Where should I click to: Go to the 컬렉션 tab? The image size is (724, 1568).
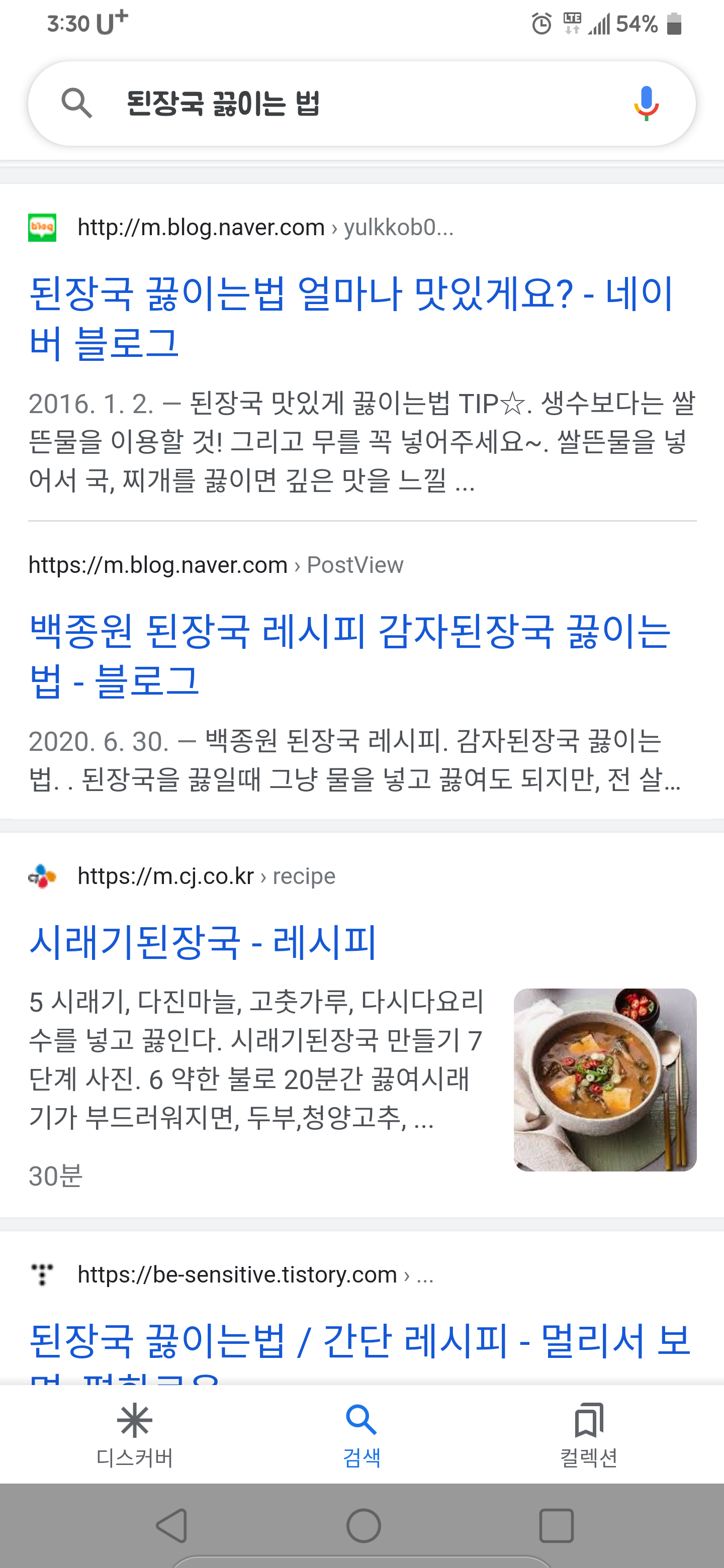589,1435
